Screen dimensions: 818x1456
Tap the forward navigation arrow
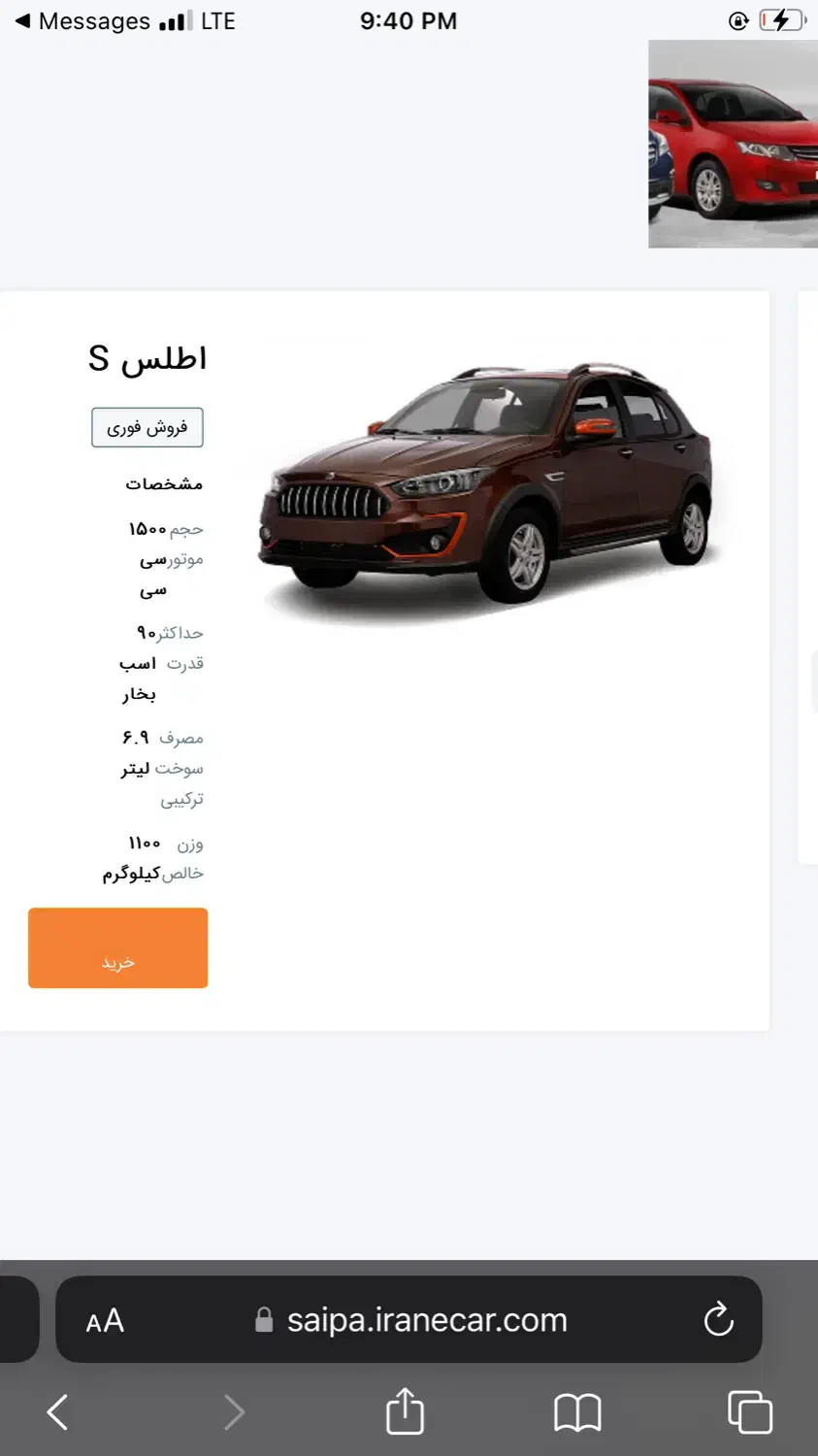coord(234,1412)
